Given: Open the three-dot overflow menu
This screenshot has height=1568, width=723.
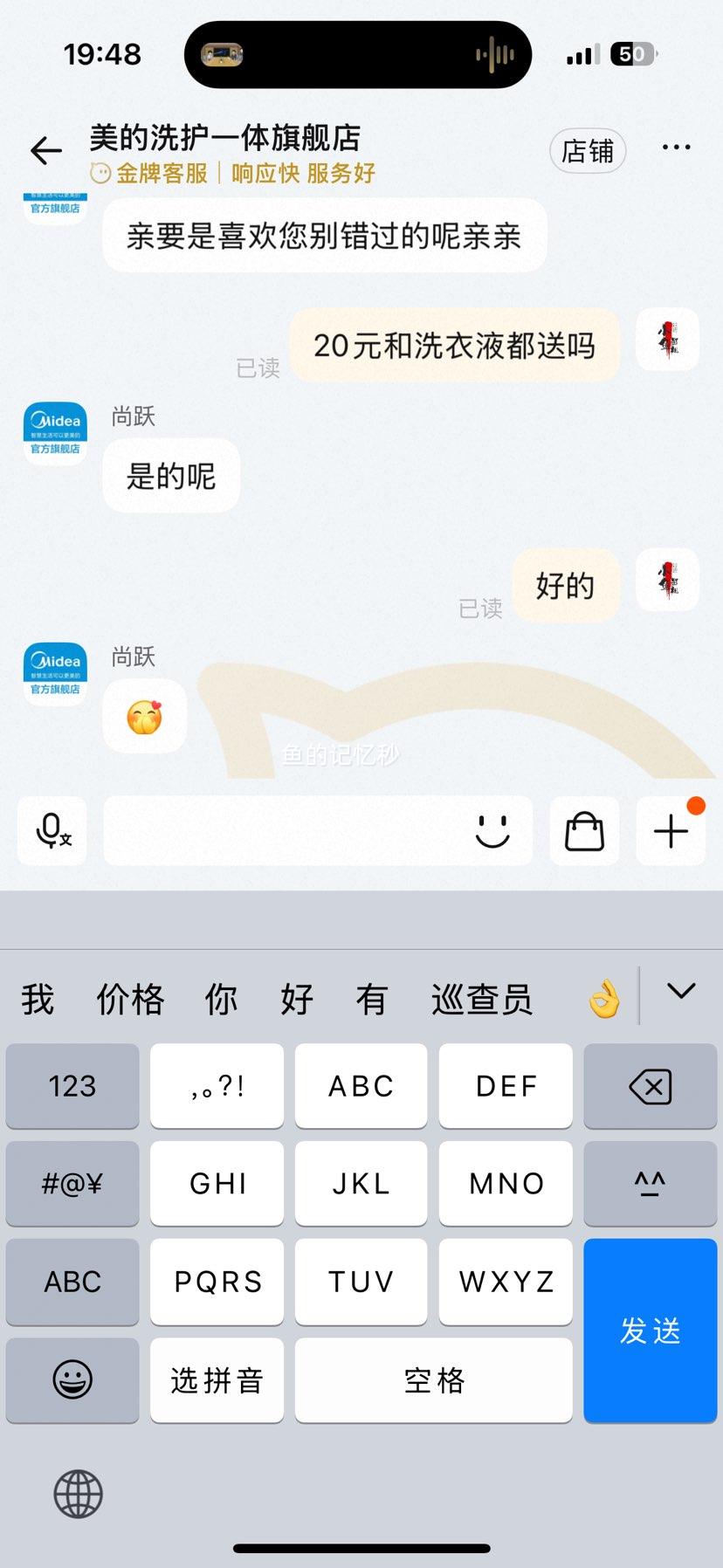Looking at the screenshot, I should point(676,148).
